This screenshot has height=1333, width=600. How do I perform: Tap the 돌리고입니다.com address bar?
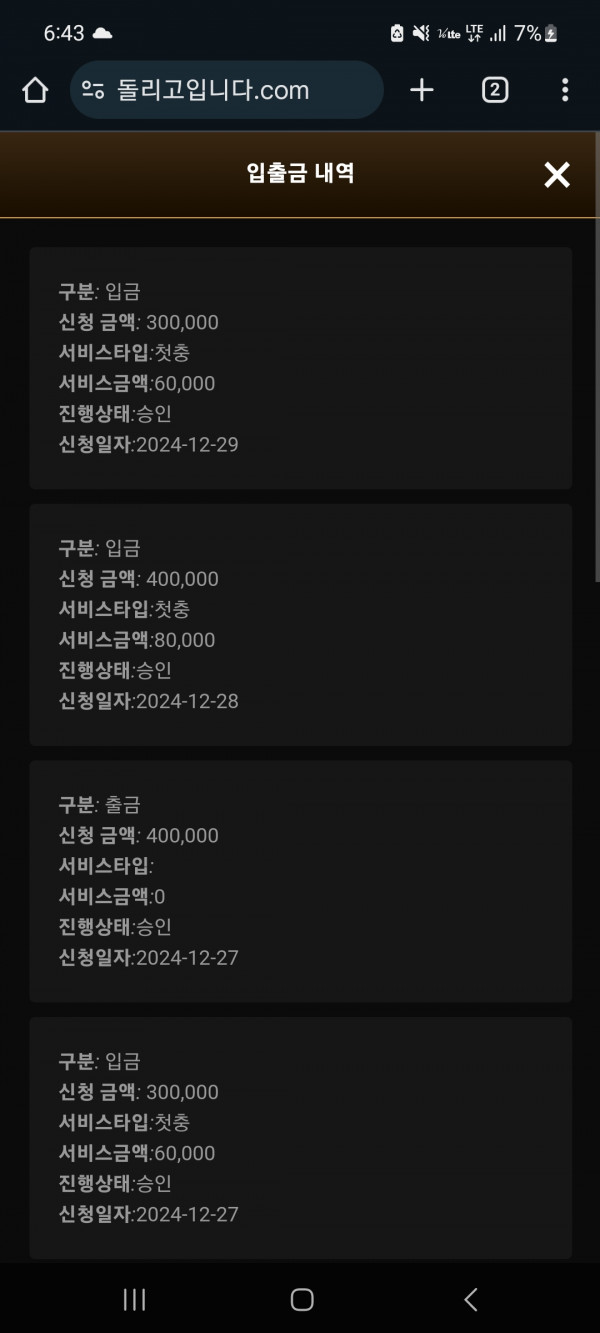pyautogui.click(x=227, y=90)
